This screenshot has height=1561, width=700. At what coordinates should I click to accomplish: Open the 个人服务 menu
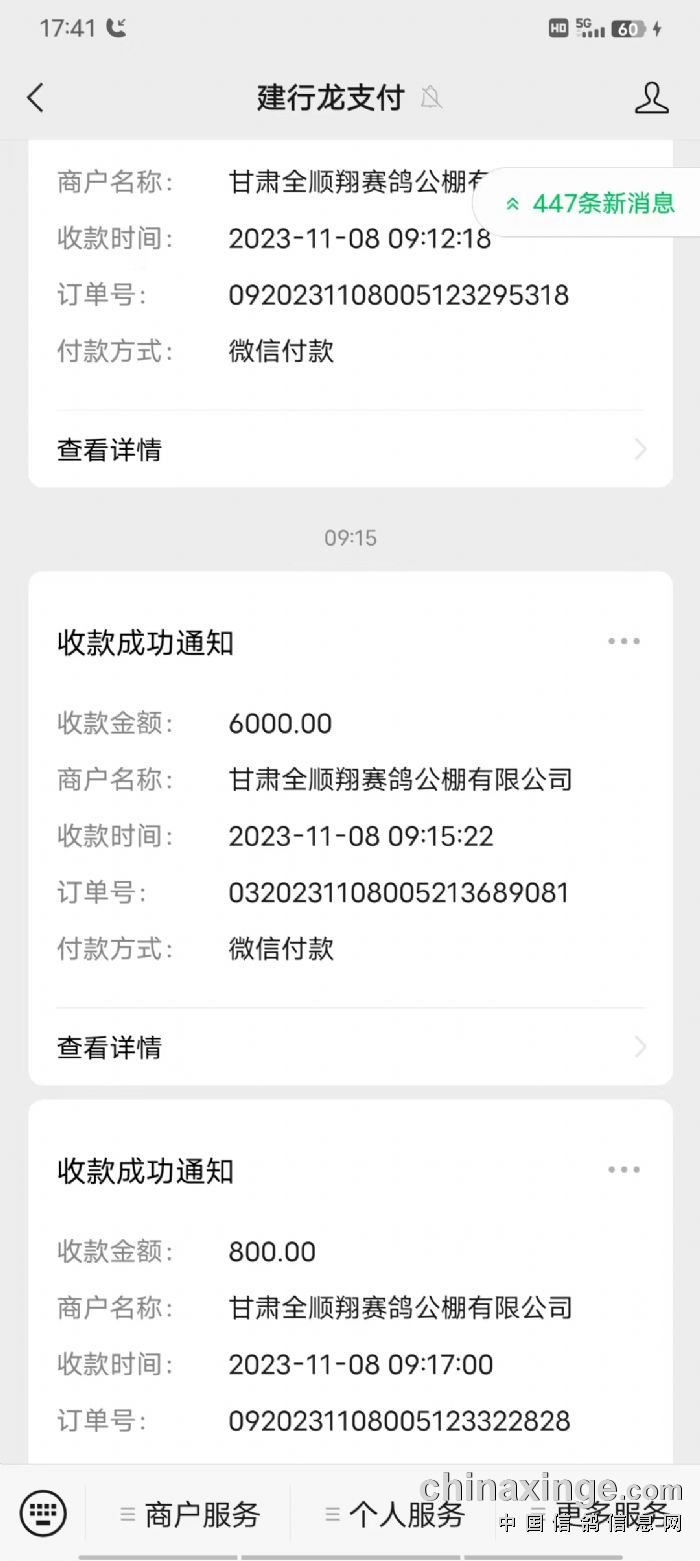coord(394,1514)
